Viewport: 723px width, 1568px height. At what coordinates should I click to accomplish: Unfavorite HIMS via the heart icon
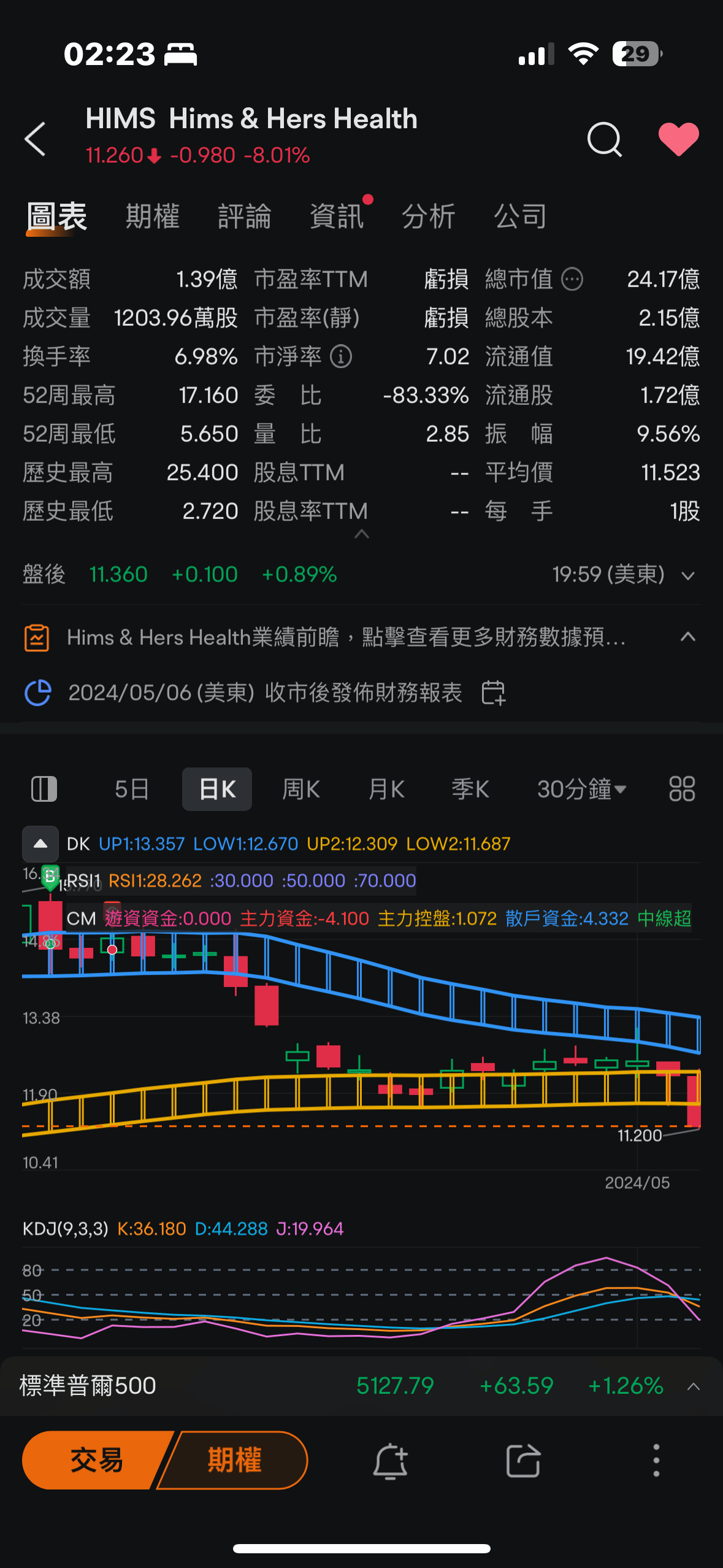click(x=678, y=139)
